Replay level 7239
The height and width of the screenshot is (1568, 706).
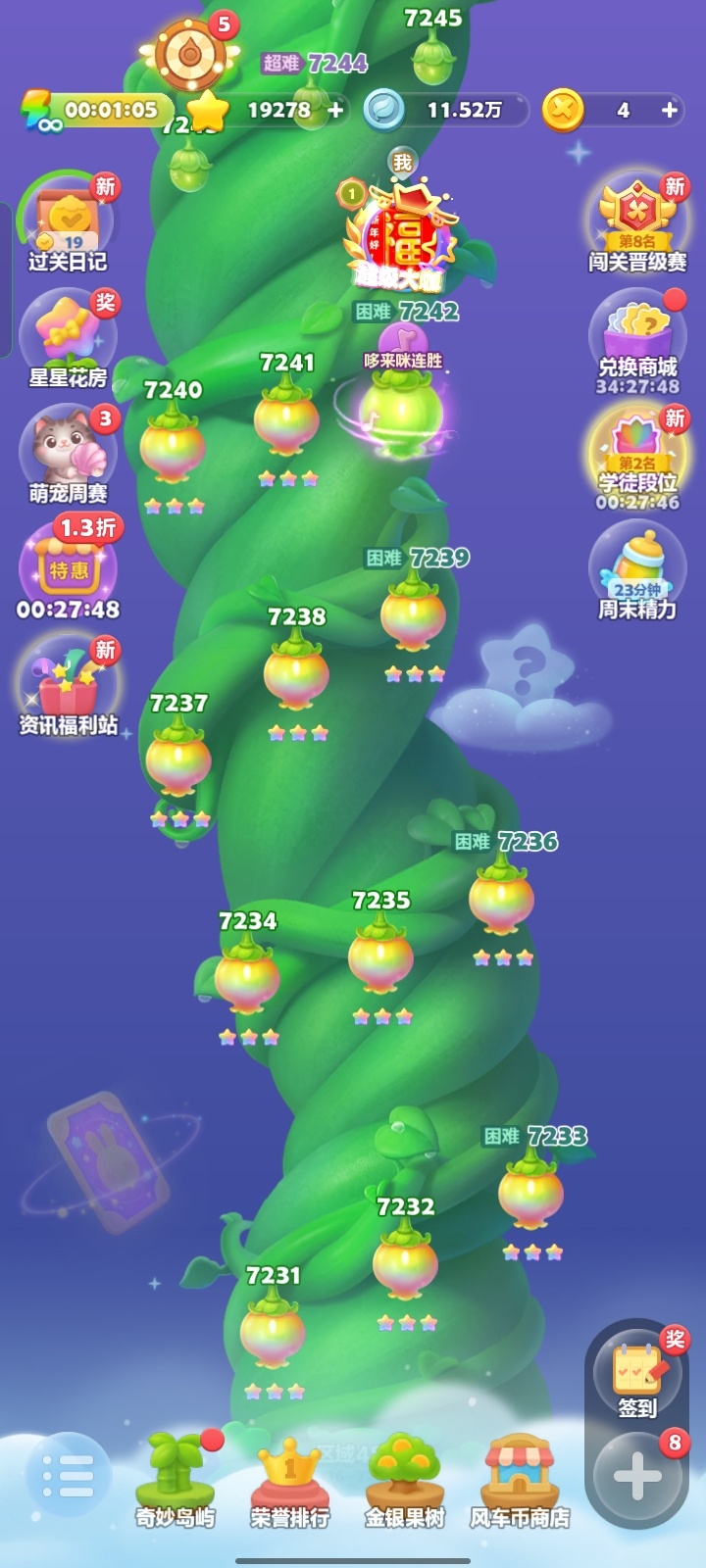pos(413,614)
